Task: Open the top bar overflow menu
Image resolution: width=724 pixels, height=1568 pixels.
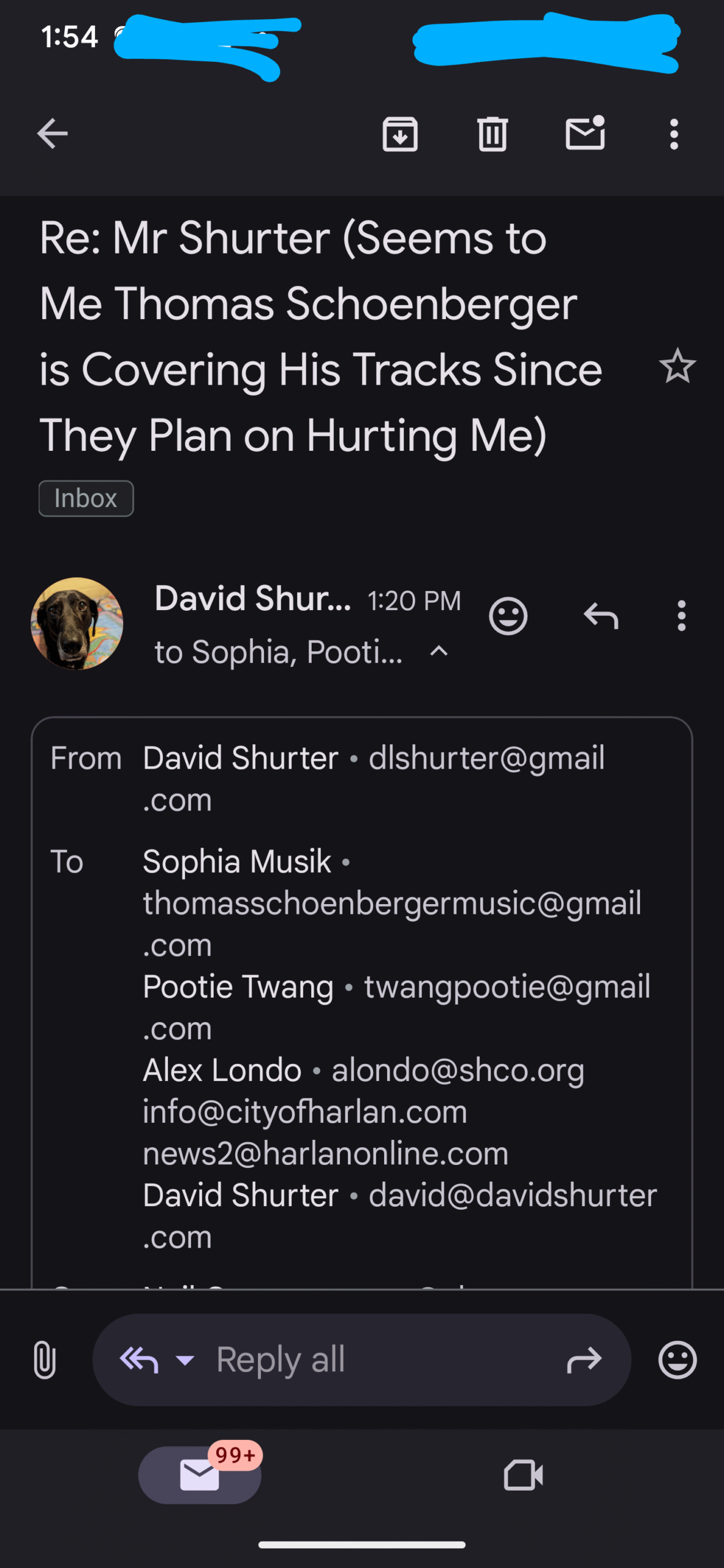Action: tap(674, 134)
